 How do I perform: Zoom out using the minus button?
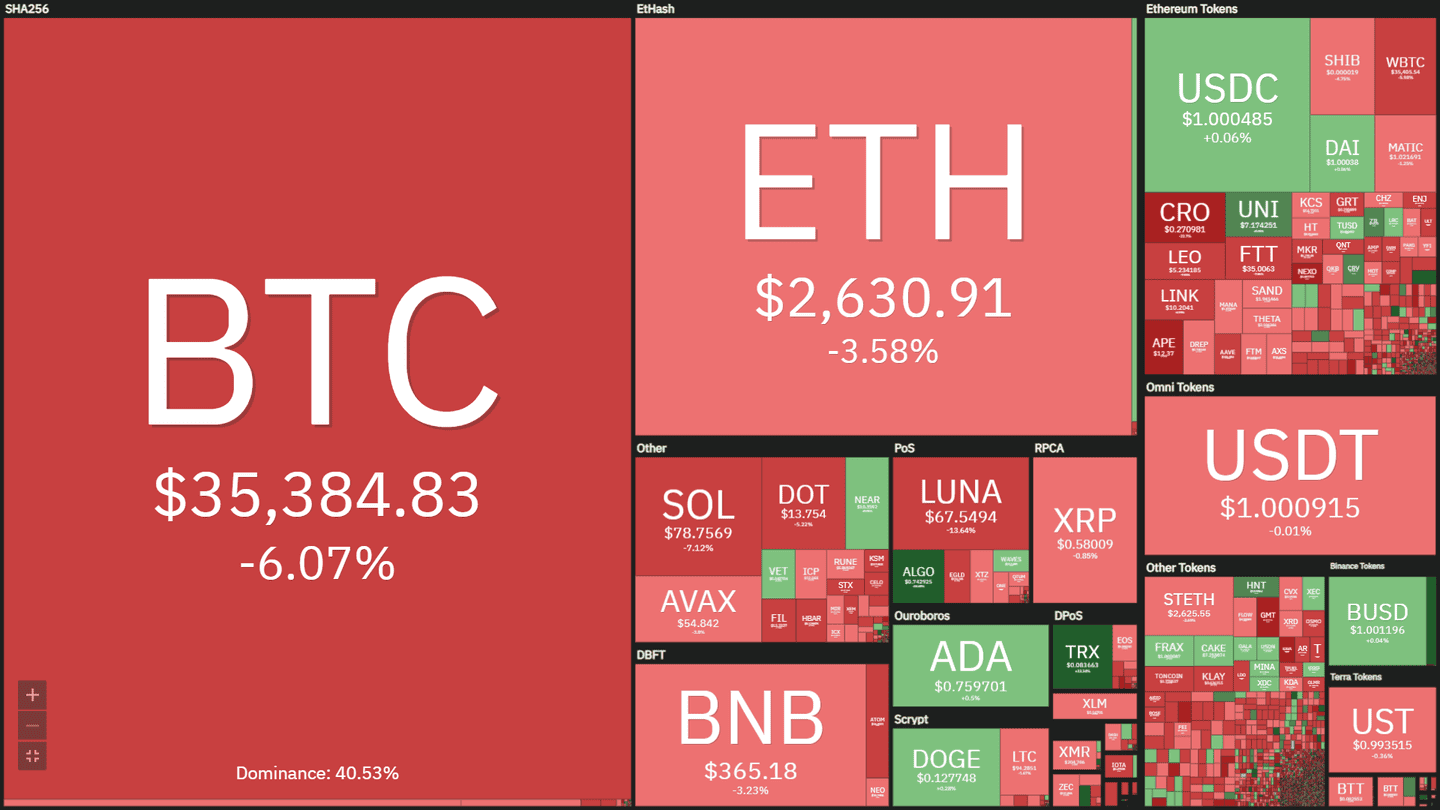[32, 725]
